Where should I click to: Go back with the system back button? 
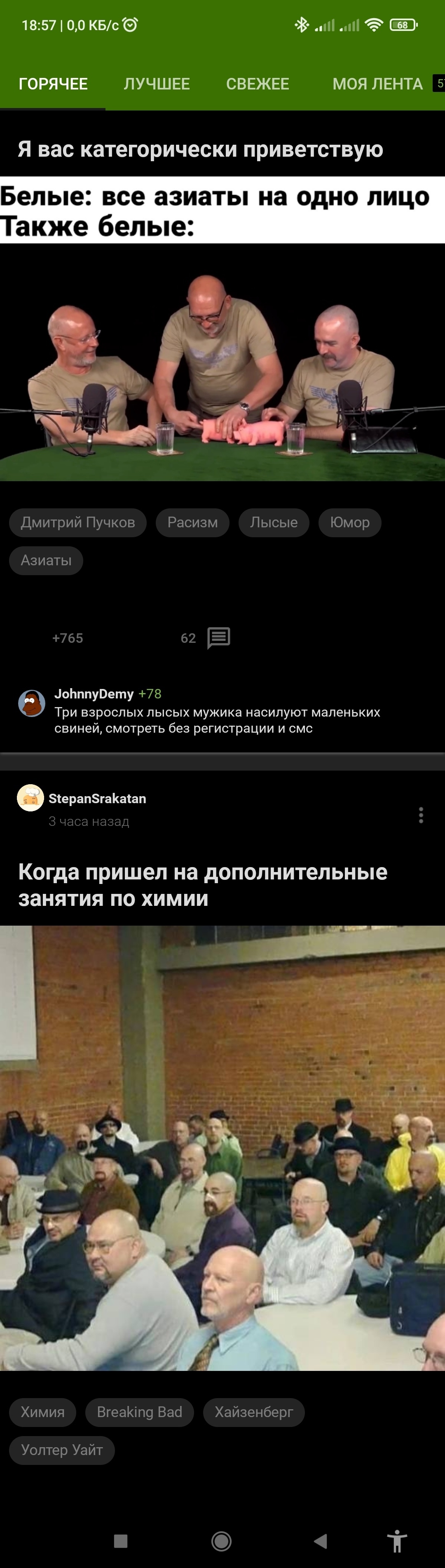pos(321,1541)
